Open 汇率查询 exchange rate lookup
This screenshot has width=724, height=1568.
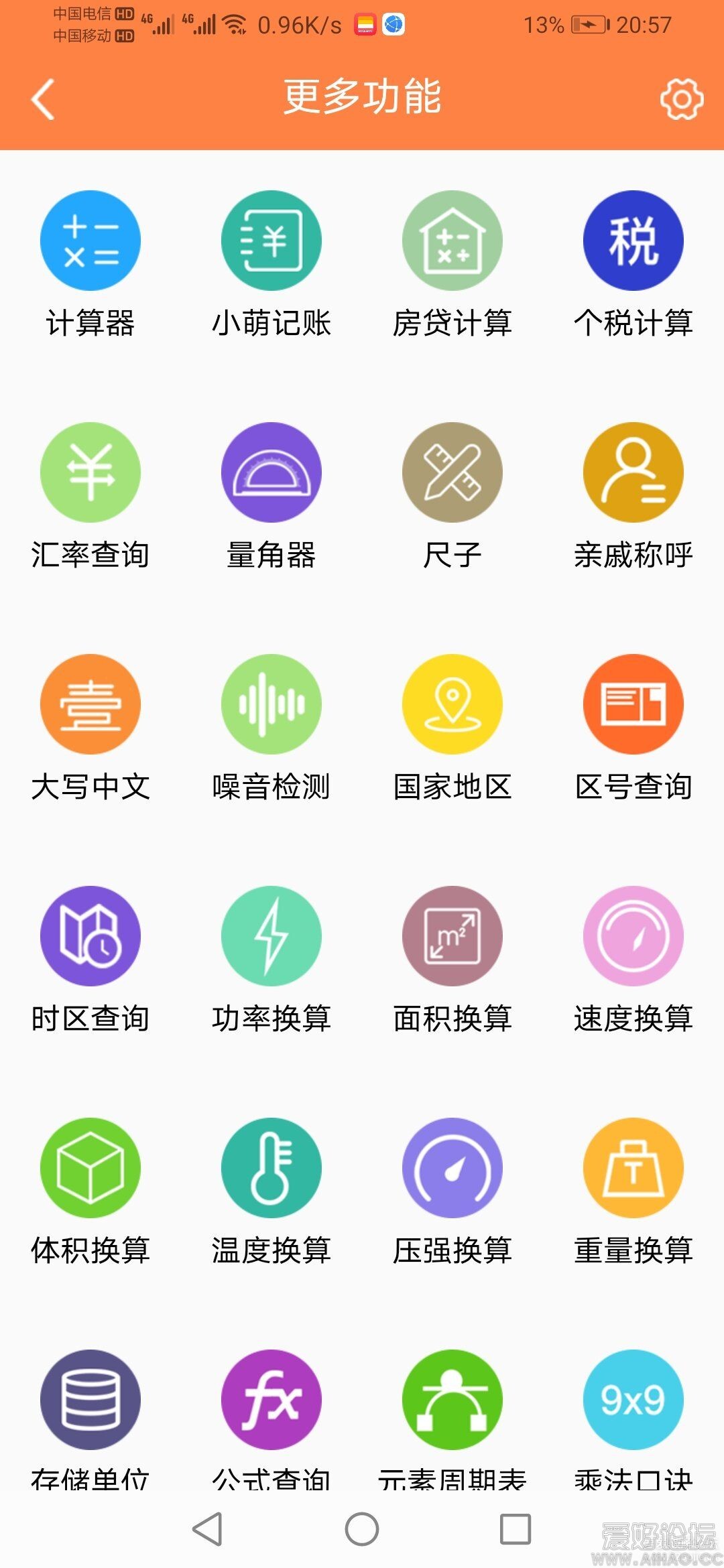(90, 472)
